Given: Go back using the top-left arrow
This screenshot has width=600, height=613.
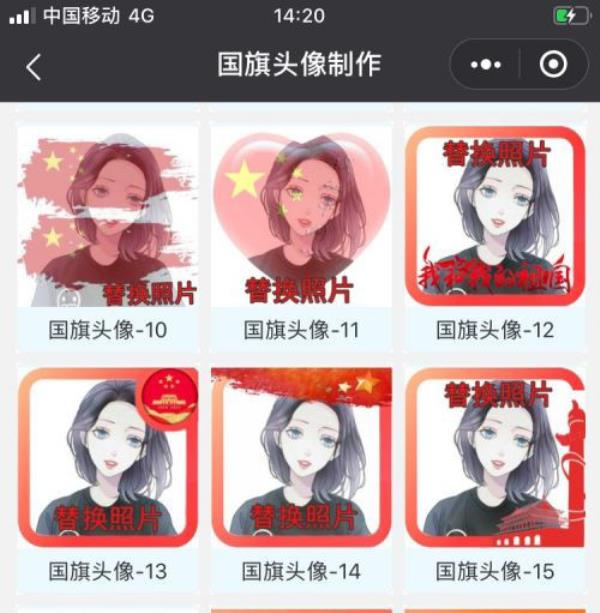Looking at the screenshot, I should coord(34,66).
